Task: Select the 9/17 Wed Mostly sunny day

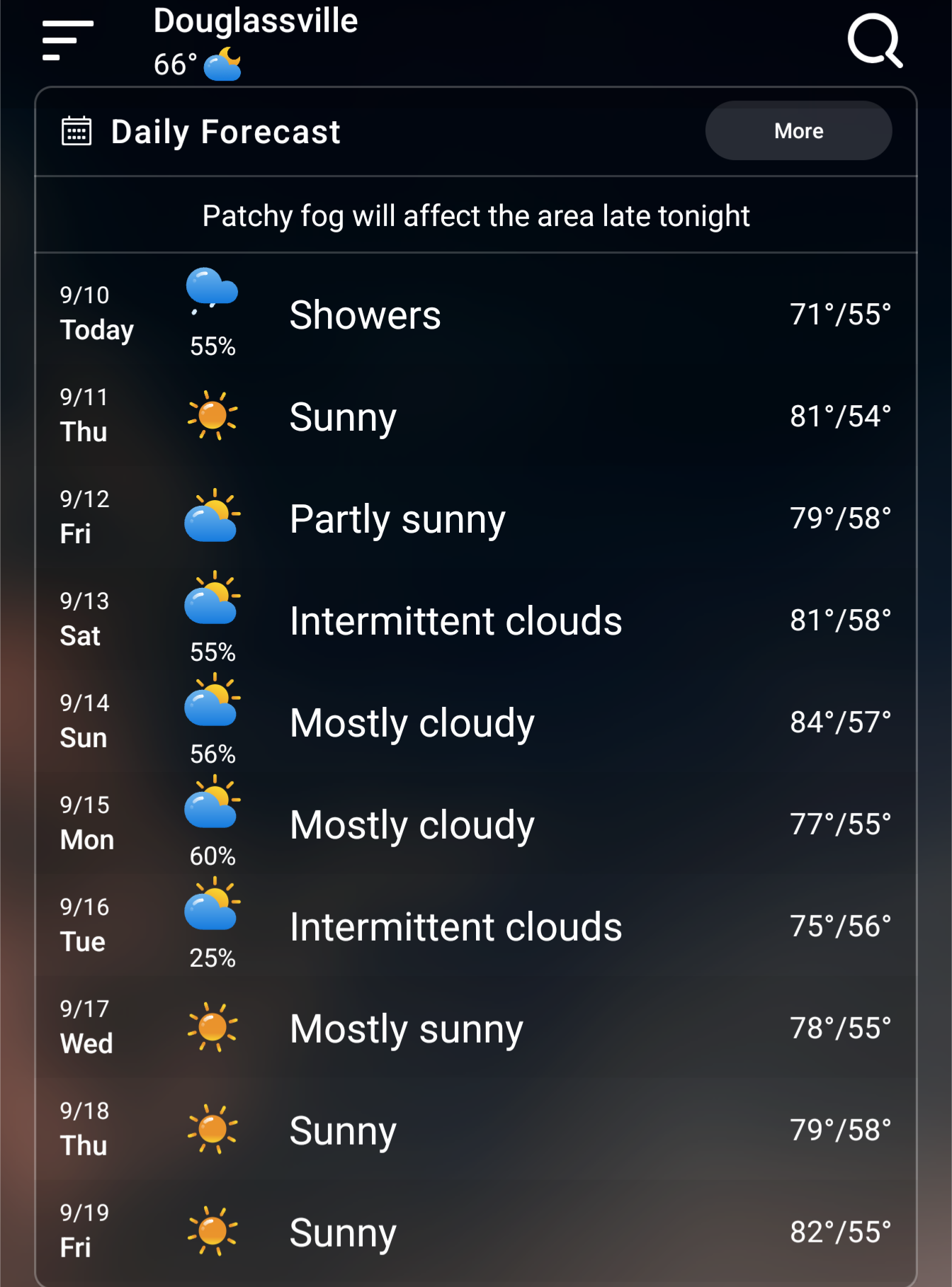Action: coord(476,1028)
